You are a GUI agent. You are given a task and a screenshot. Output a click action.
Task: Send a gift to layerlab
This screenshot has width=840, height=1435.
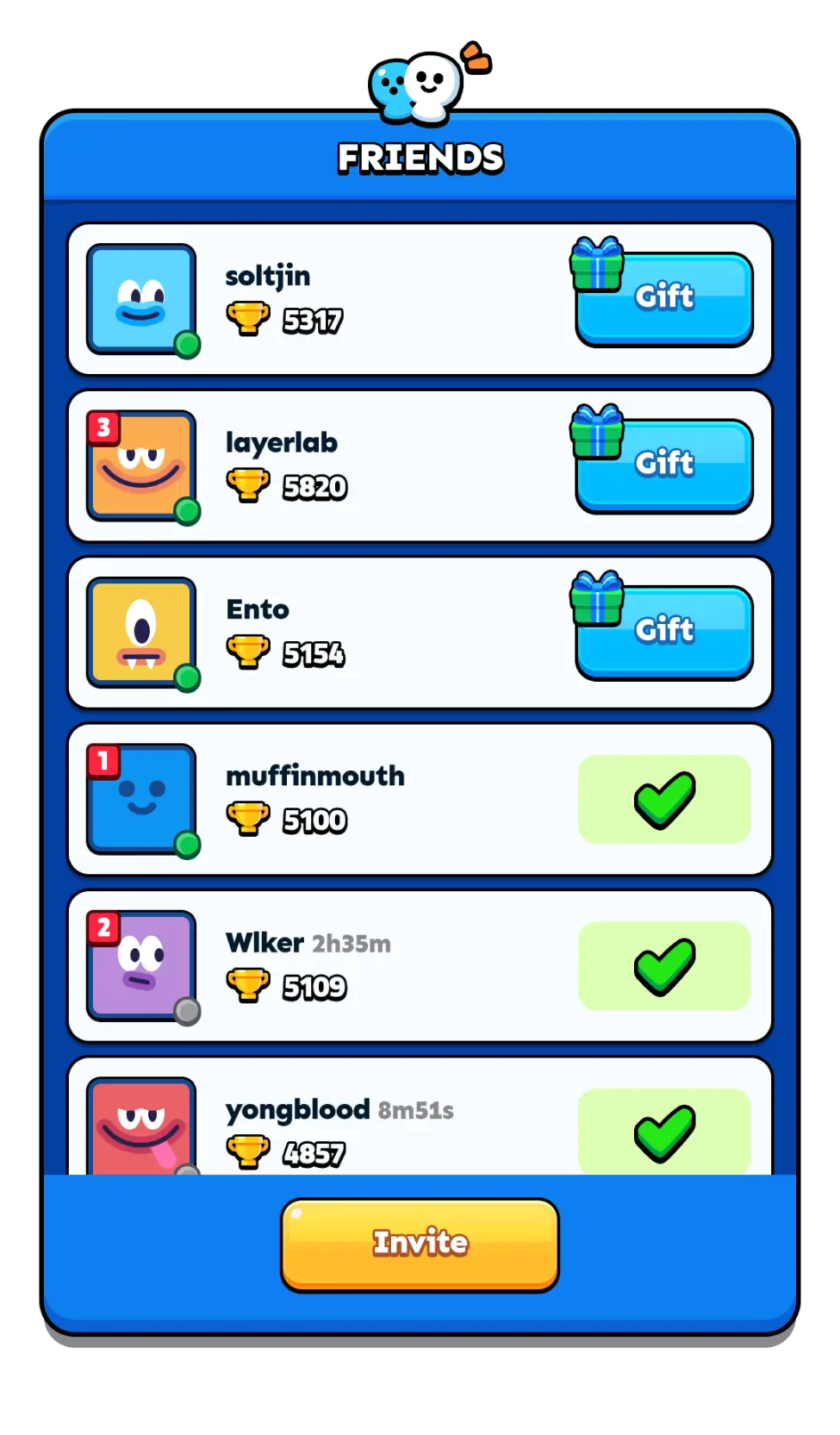pos(664,465)
